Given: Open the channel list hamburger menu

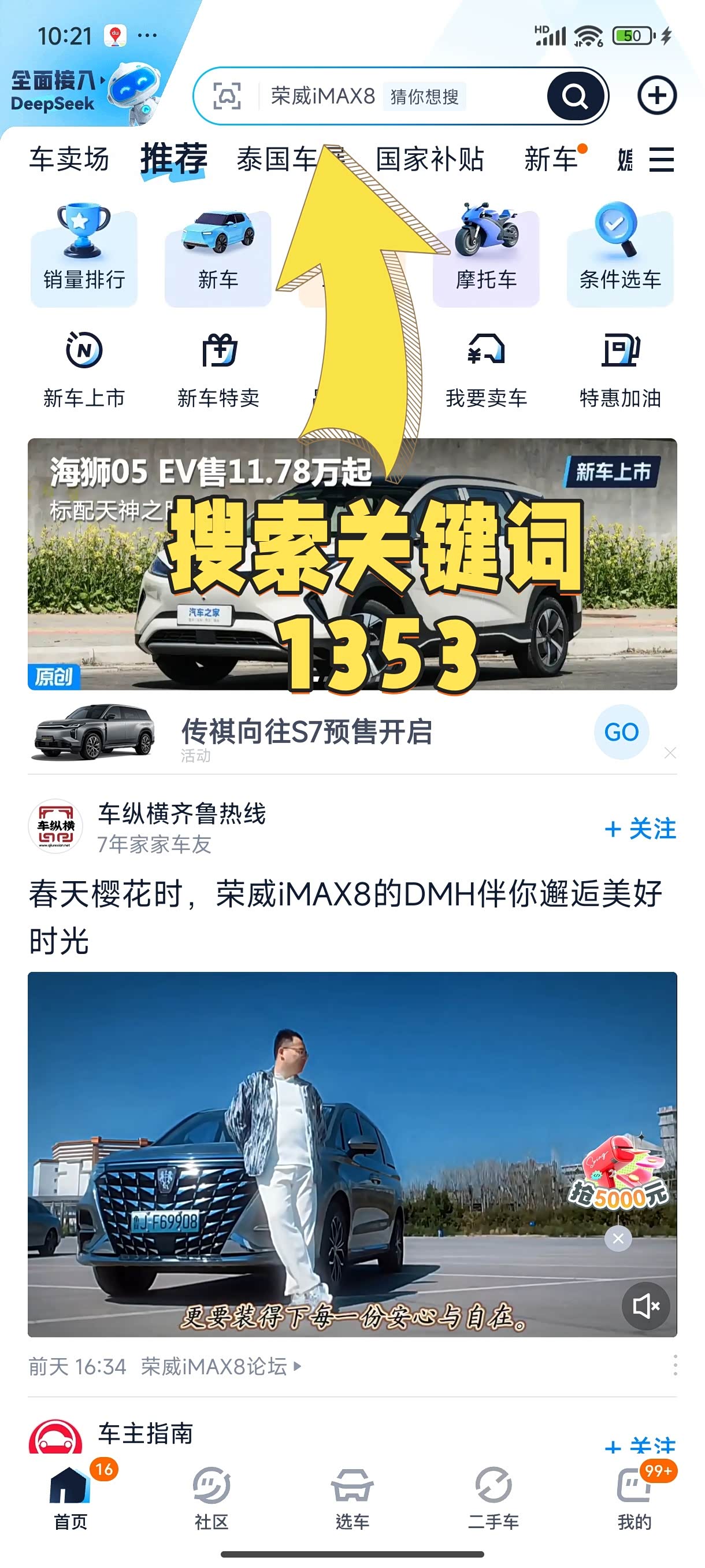Looking at the screenshot, I should point(661,160).
